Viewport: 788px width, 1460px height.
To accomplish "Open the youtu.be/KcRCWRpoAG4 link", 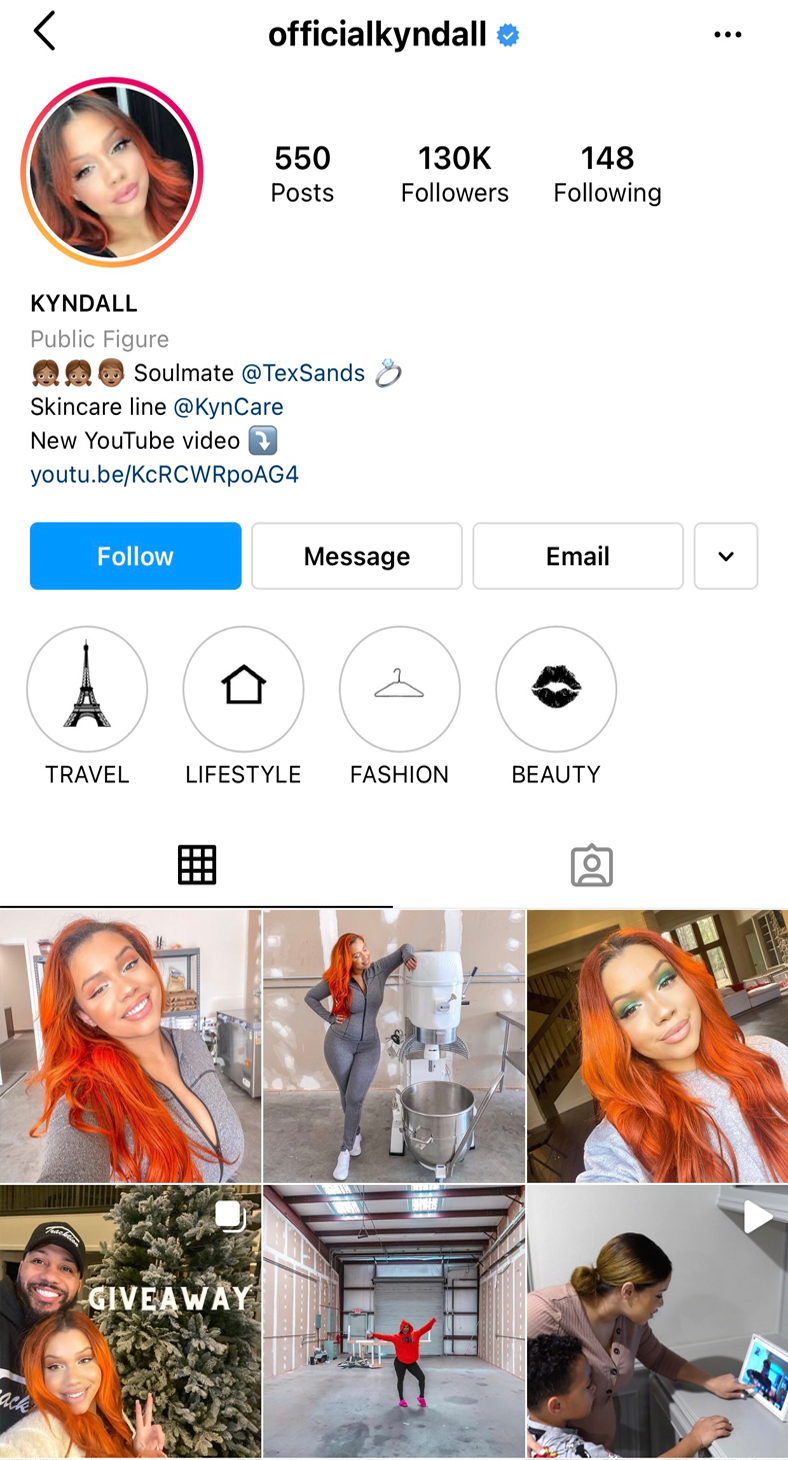I will click(164, 474).
